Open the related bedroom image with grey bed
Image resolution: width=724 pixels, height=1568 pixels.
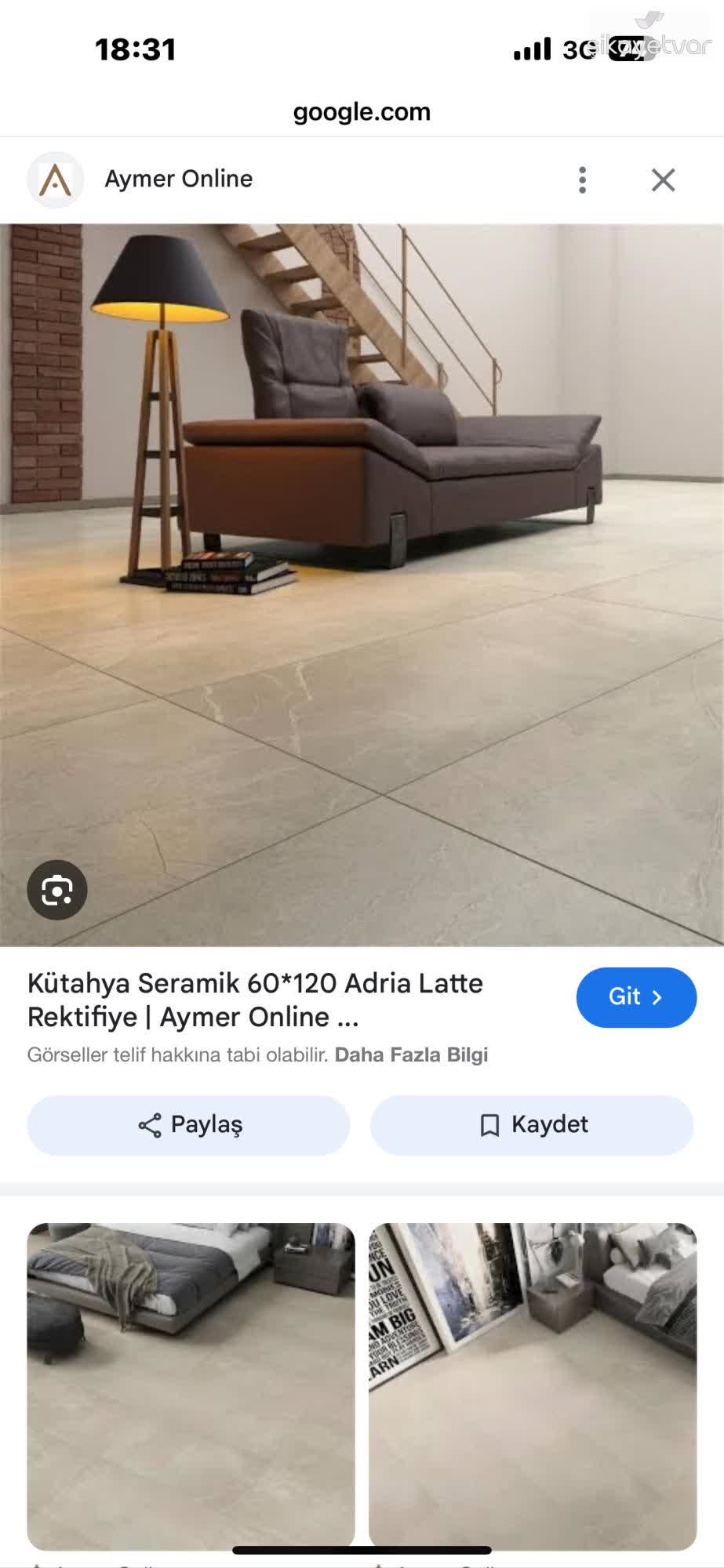[191, 1385]
